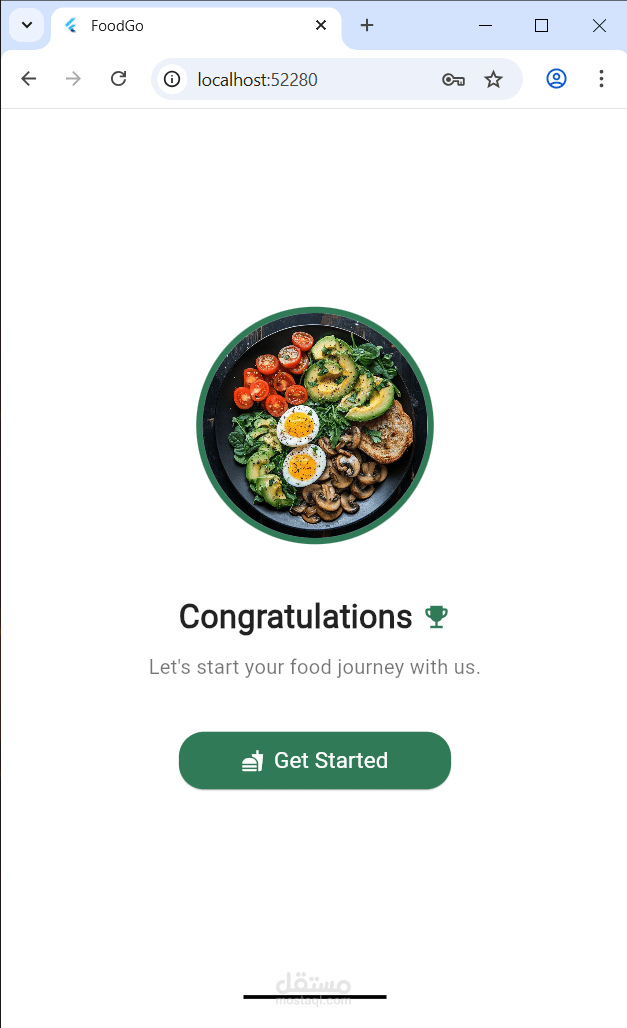The height and width of the screenshot is (1028, 627).
Task: Close the browser window
Action: [x=599, y=26]
